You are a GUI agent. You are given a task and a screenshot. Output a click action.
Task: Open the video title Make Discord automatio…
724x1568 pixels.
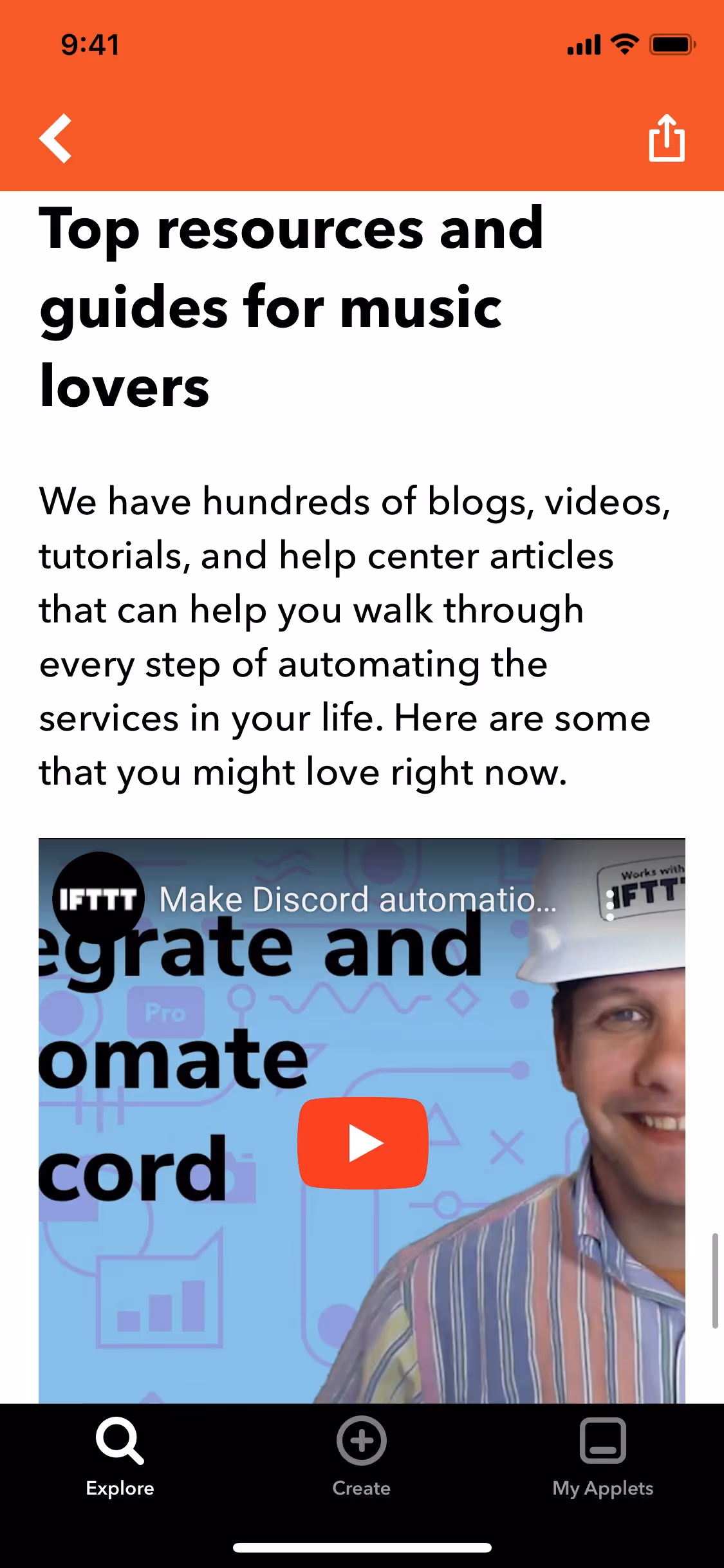click(x=357, y=899)
